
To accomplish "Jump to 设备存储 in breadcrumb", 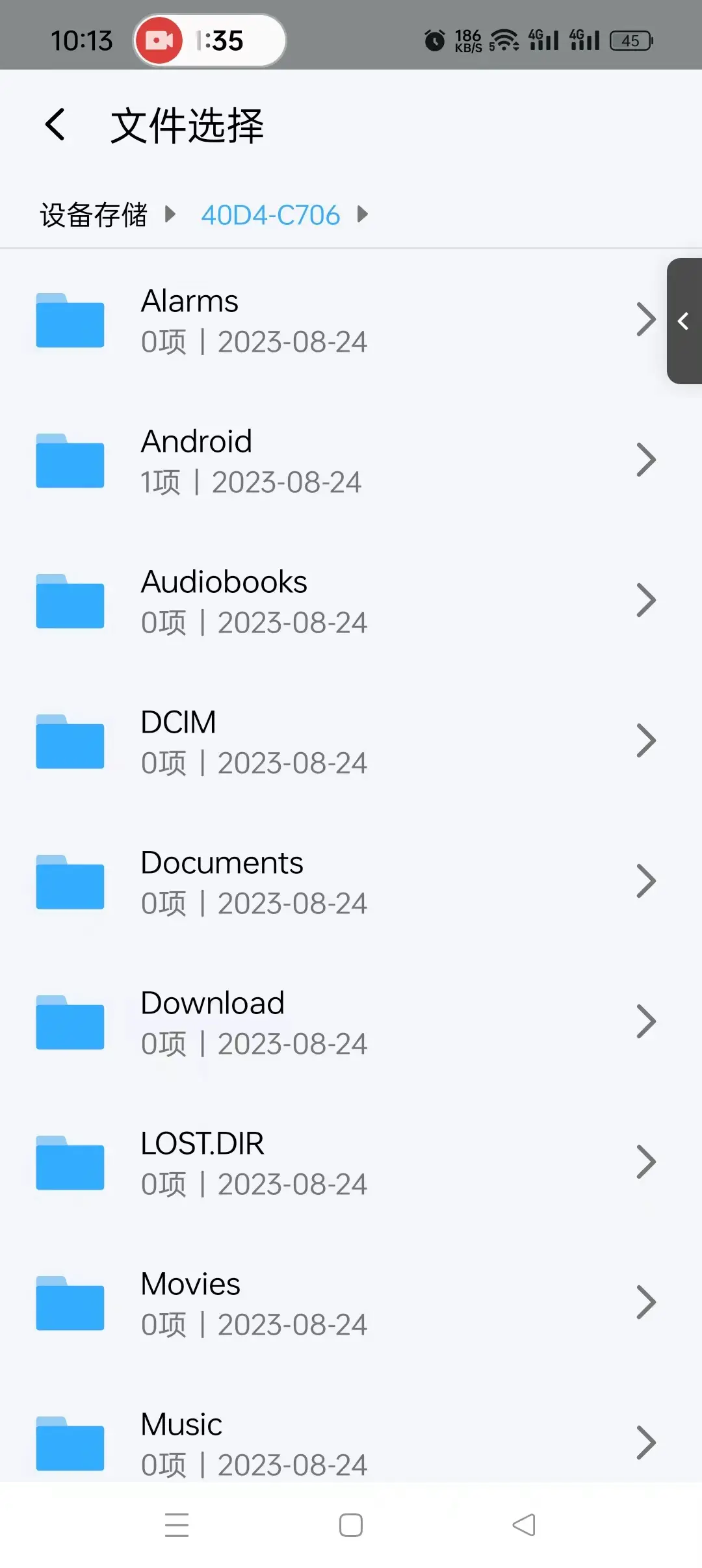I will coord(94,215).
